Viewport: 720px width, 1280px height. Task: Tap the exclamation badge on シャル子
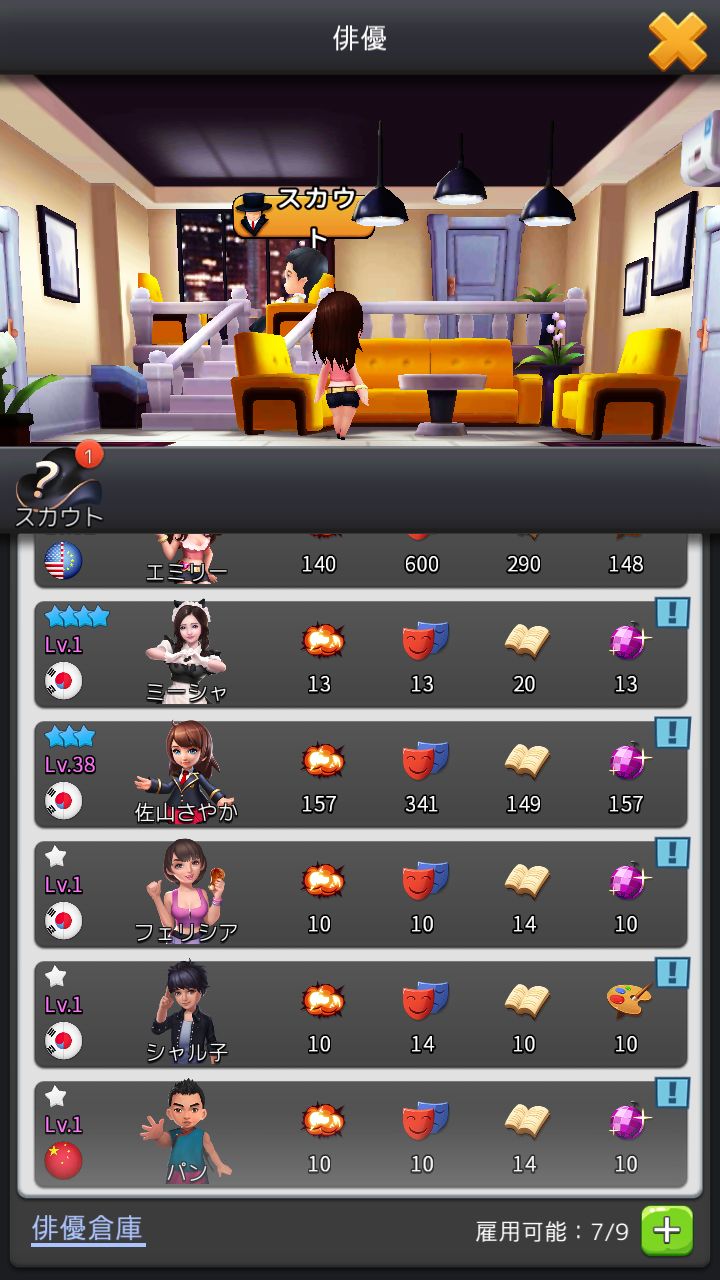click(673, 973)
